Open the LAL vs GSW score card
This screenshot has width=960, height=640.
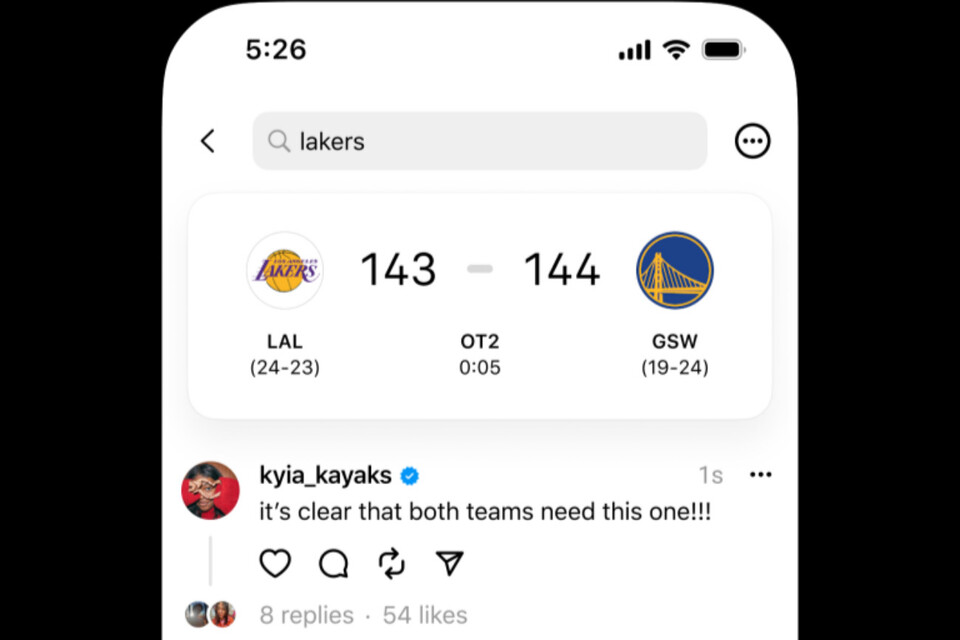[480, 305]
